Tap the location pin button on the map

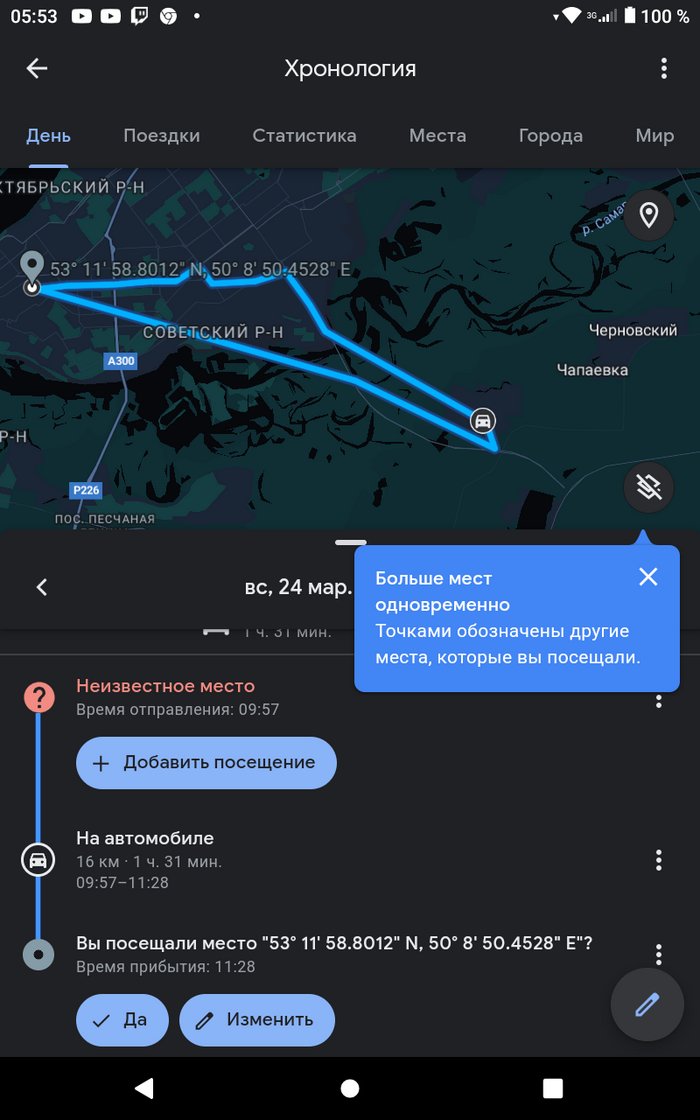[648, 215]
